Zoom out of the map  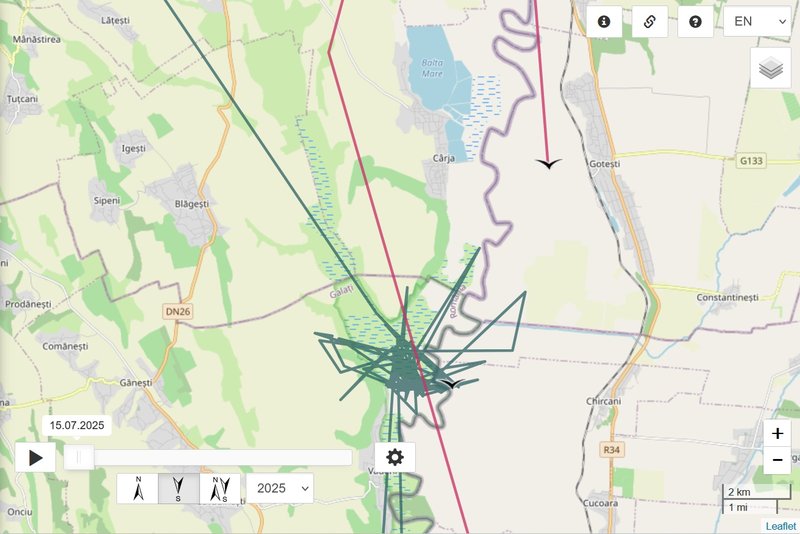pos(777,460)
